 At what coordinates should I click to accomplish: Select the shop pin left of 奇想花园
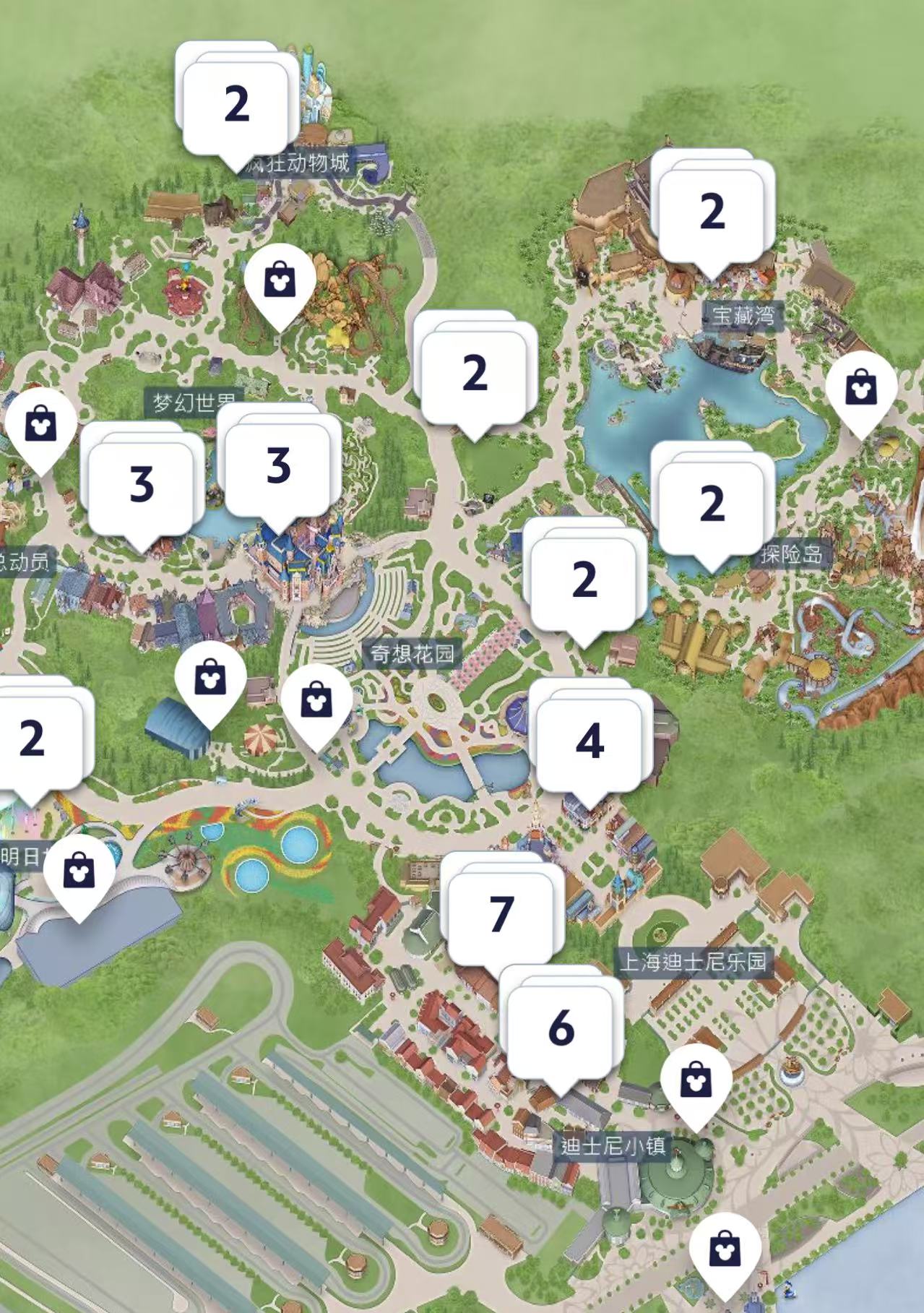point(316,699)
